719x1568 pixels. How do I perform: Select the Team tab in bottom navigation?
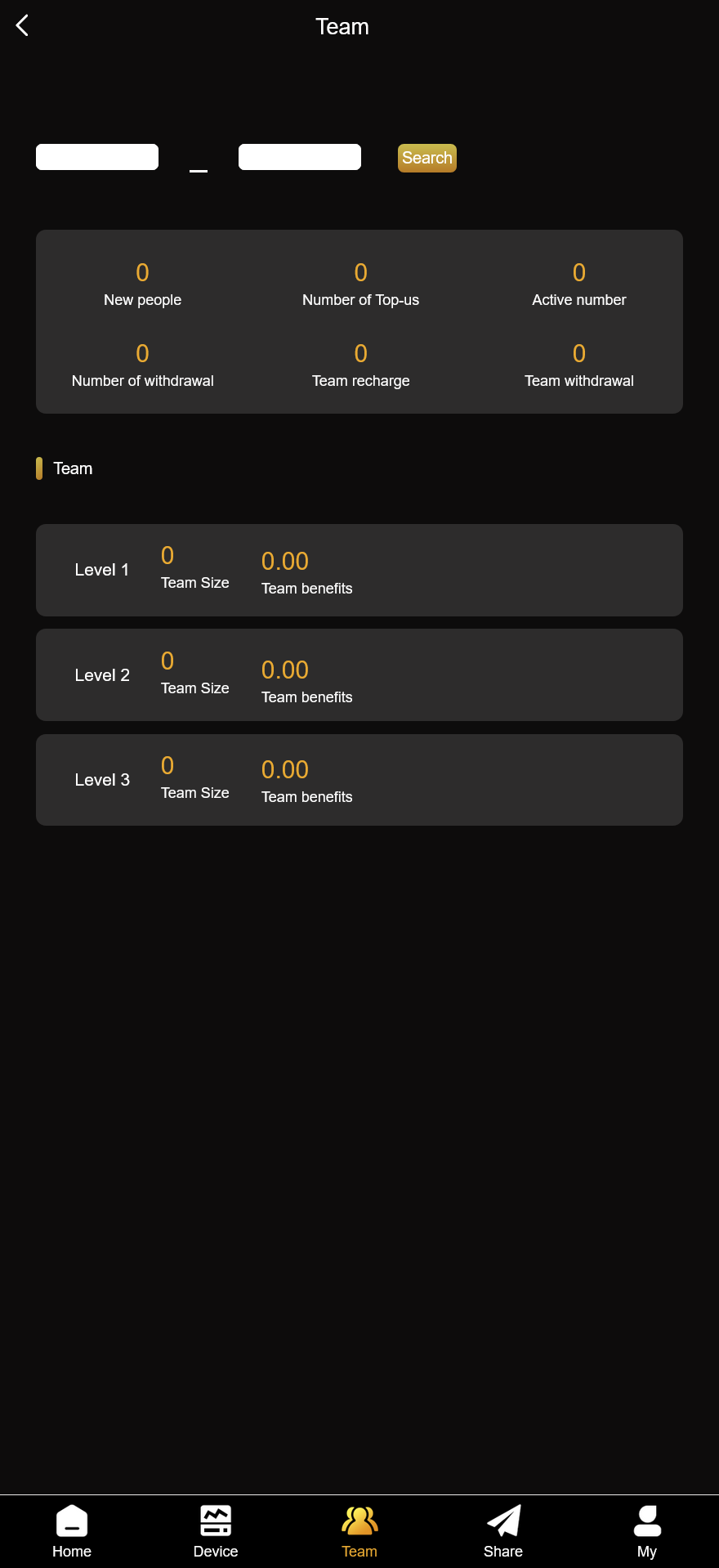[x=359, y=1531]
